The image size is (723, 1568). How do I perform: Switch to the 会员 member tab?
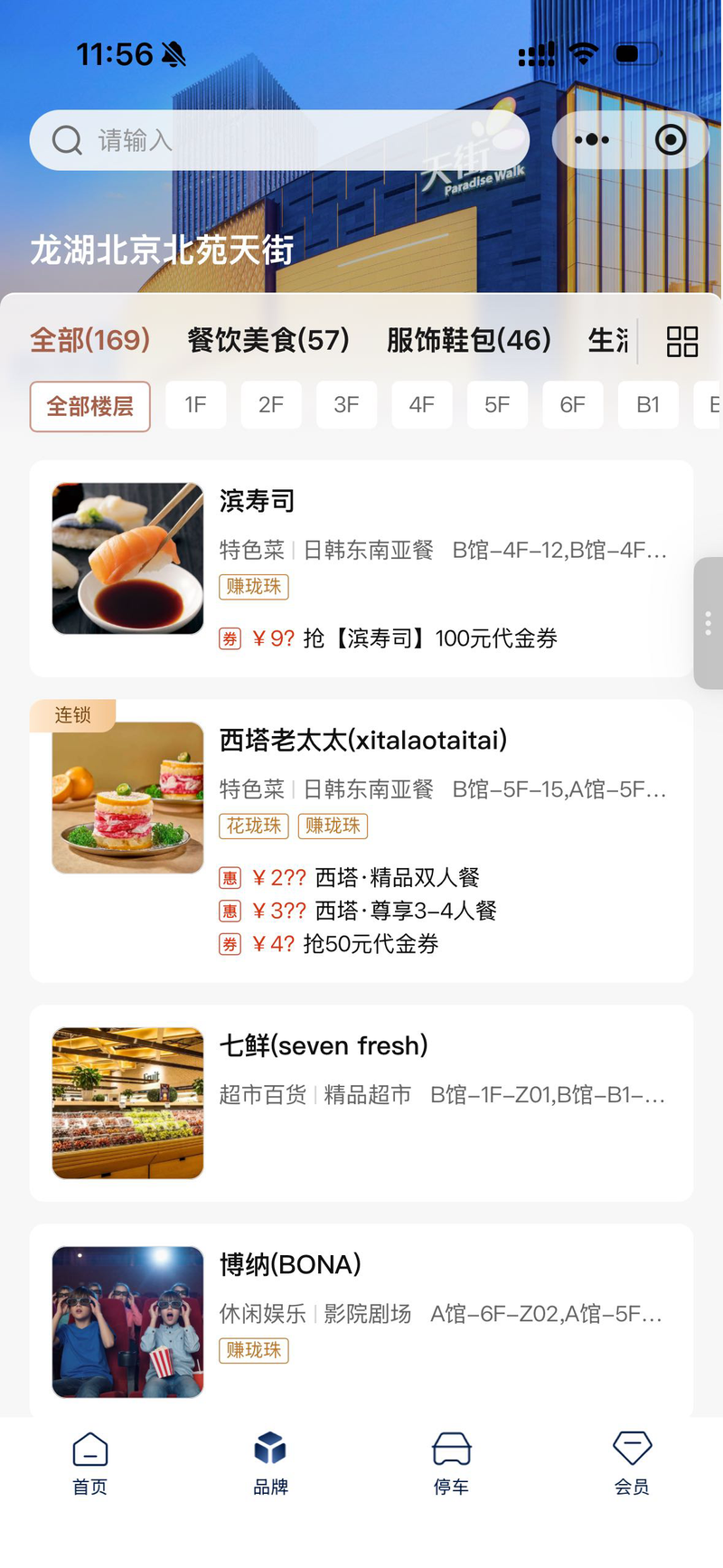pyautogui.click(x=632, y=1464)
